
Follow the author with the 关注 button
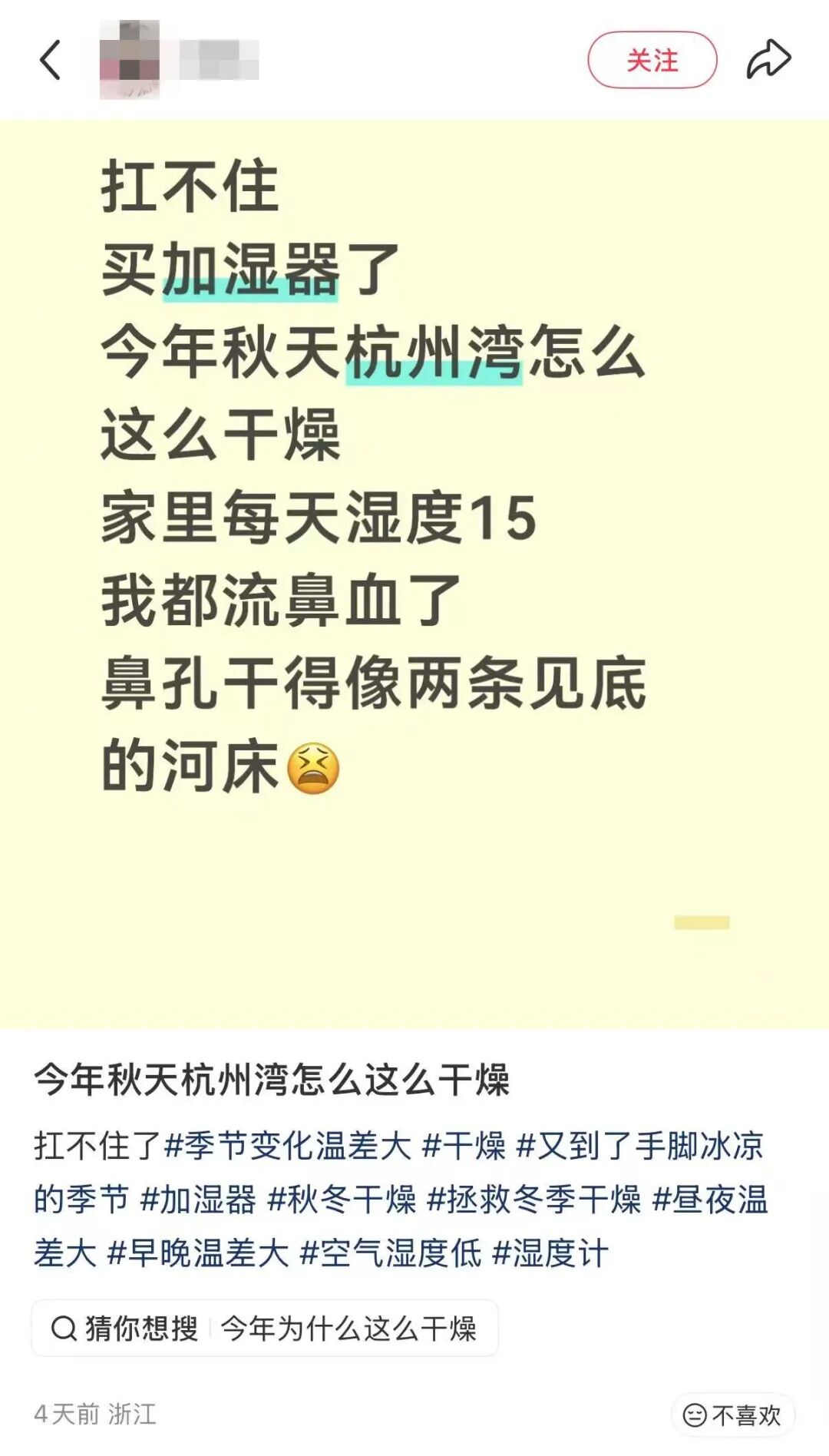(x=652, y=60)
